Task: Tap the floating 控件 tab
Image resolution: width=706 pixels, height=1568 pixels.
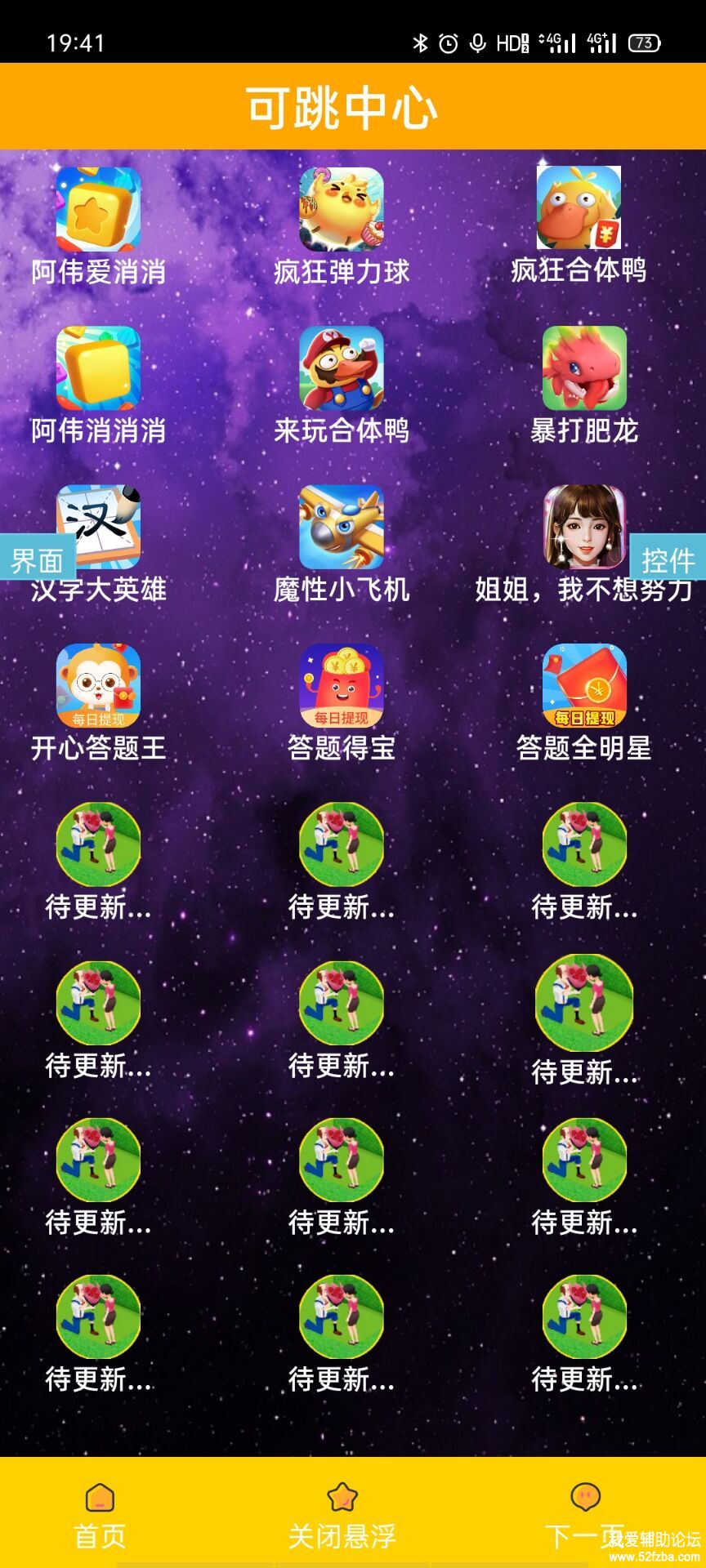Action: 668,560
